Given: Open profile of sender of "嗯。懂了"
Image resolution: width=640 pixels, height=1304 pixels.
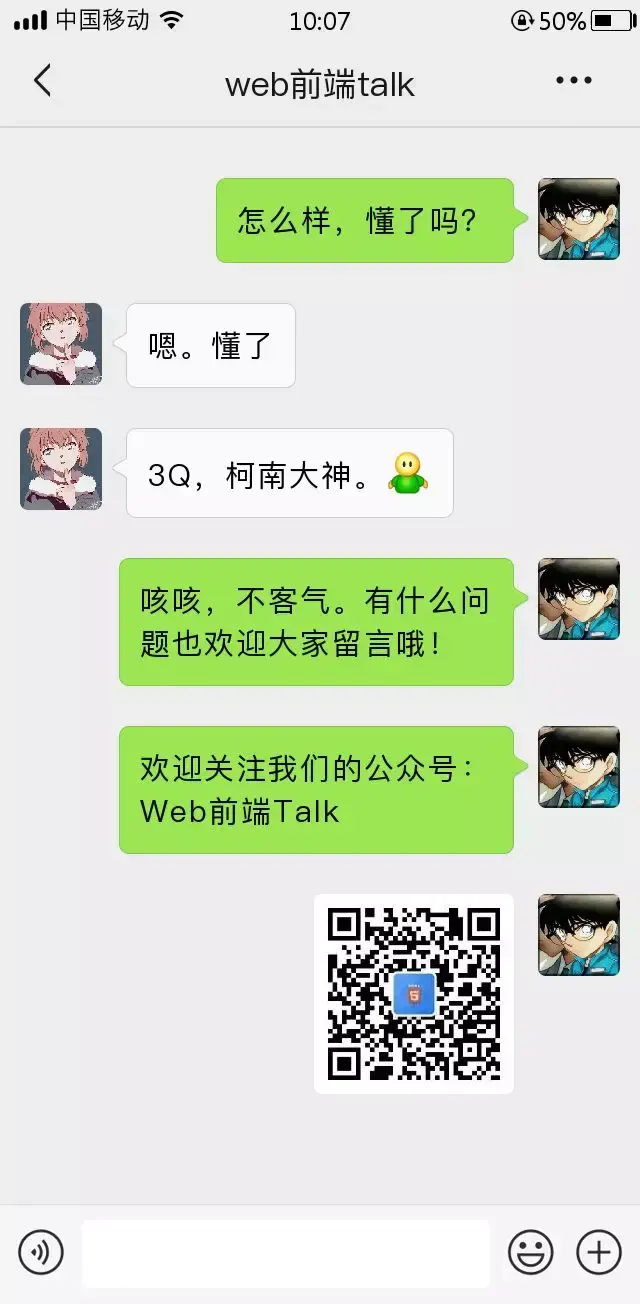Looking at the screenshot, I should coord(61,344).
